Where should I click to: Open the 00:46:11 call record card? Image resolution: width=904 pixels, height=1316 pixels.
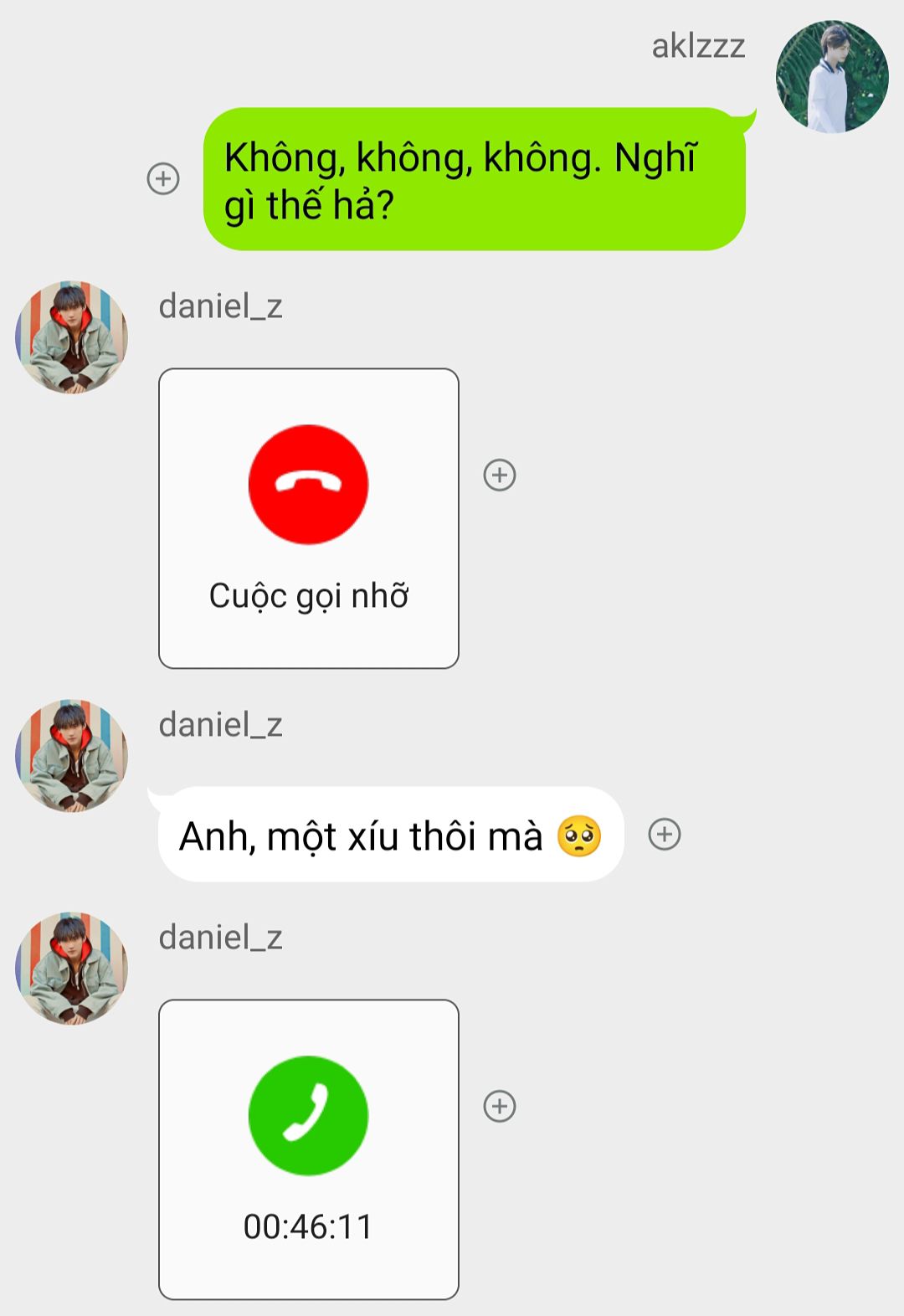[x=309, y=1149]
